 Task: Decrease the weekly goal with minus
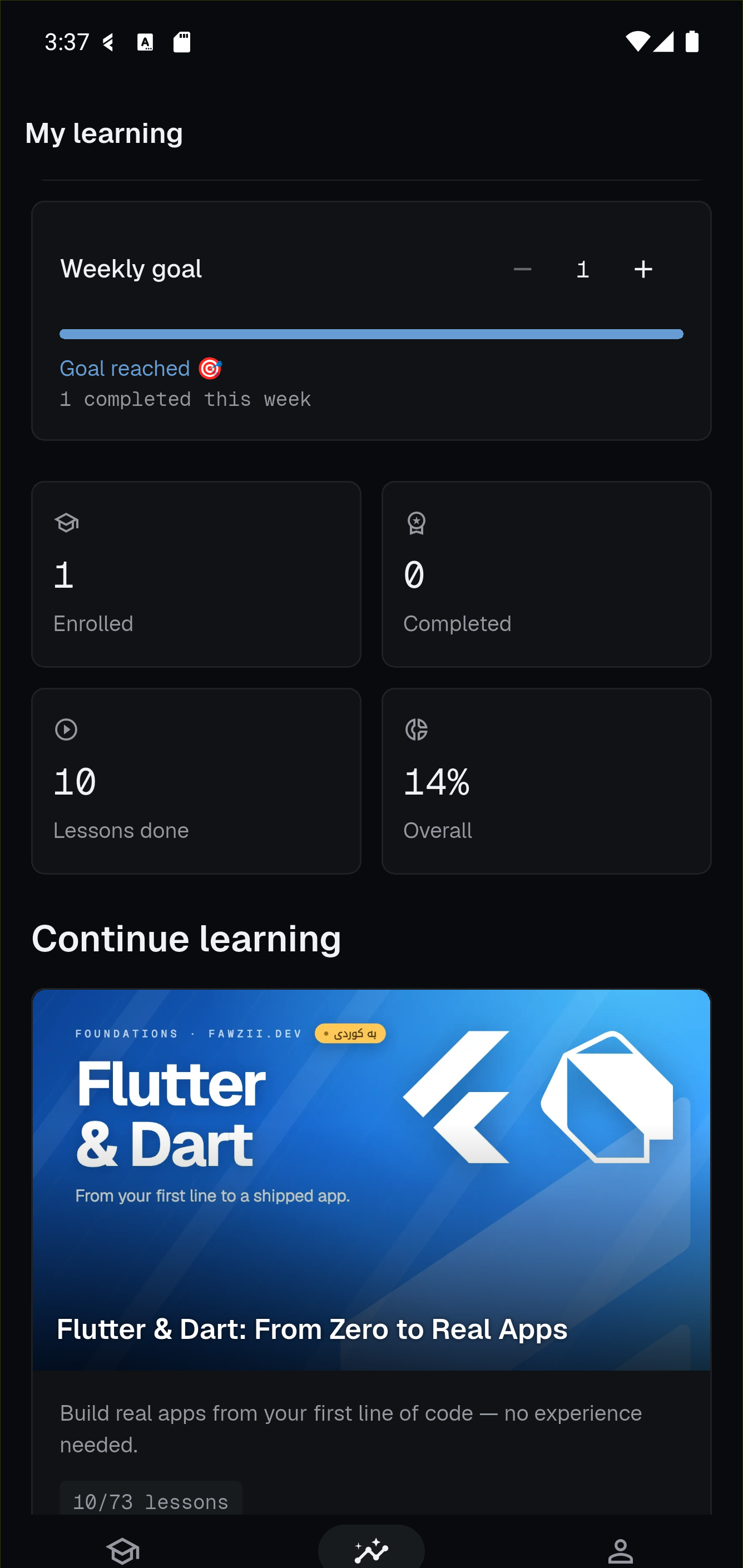coord(522,269)
